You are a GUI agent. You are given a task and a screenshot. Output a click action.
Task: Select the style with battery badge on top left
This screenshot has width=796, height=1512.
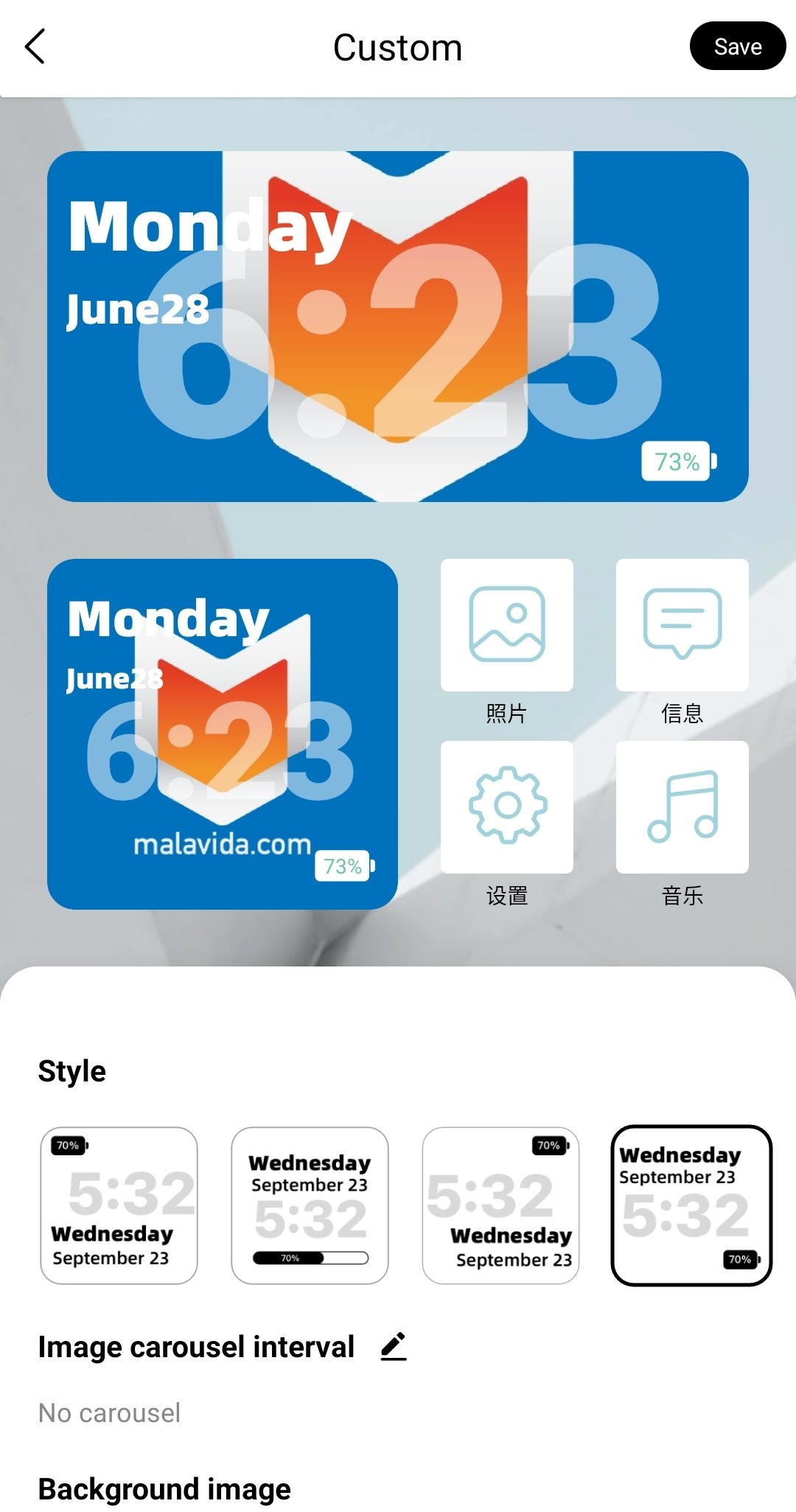[119, 1205]
